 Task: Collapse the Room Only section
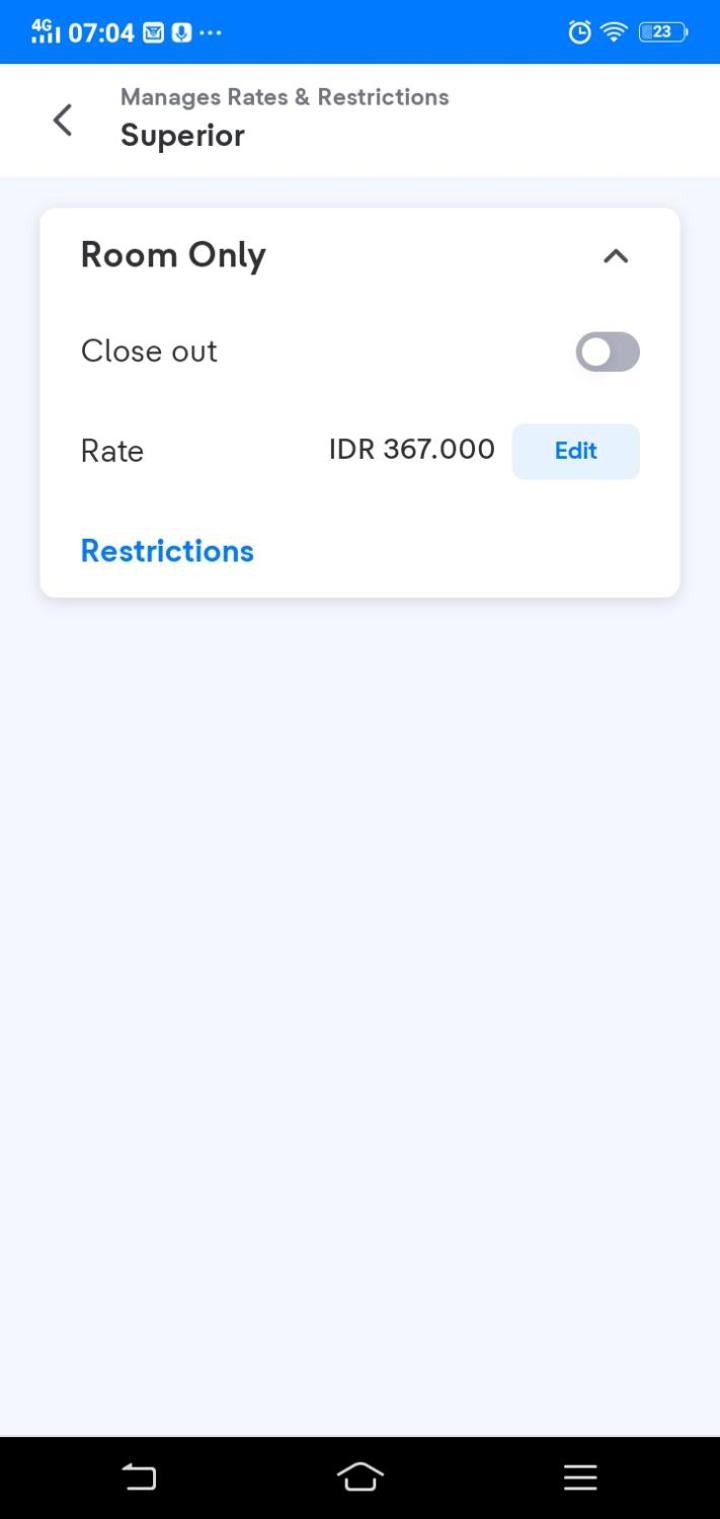click(615, 256)
